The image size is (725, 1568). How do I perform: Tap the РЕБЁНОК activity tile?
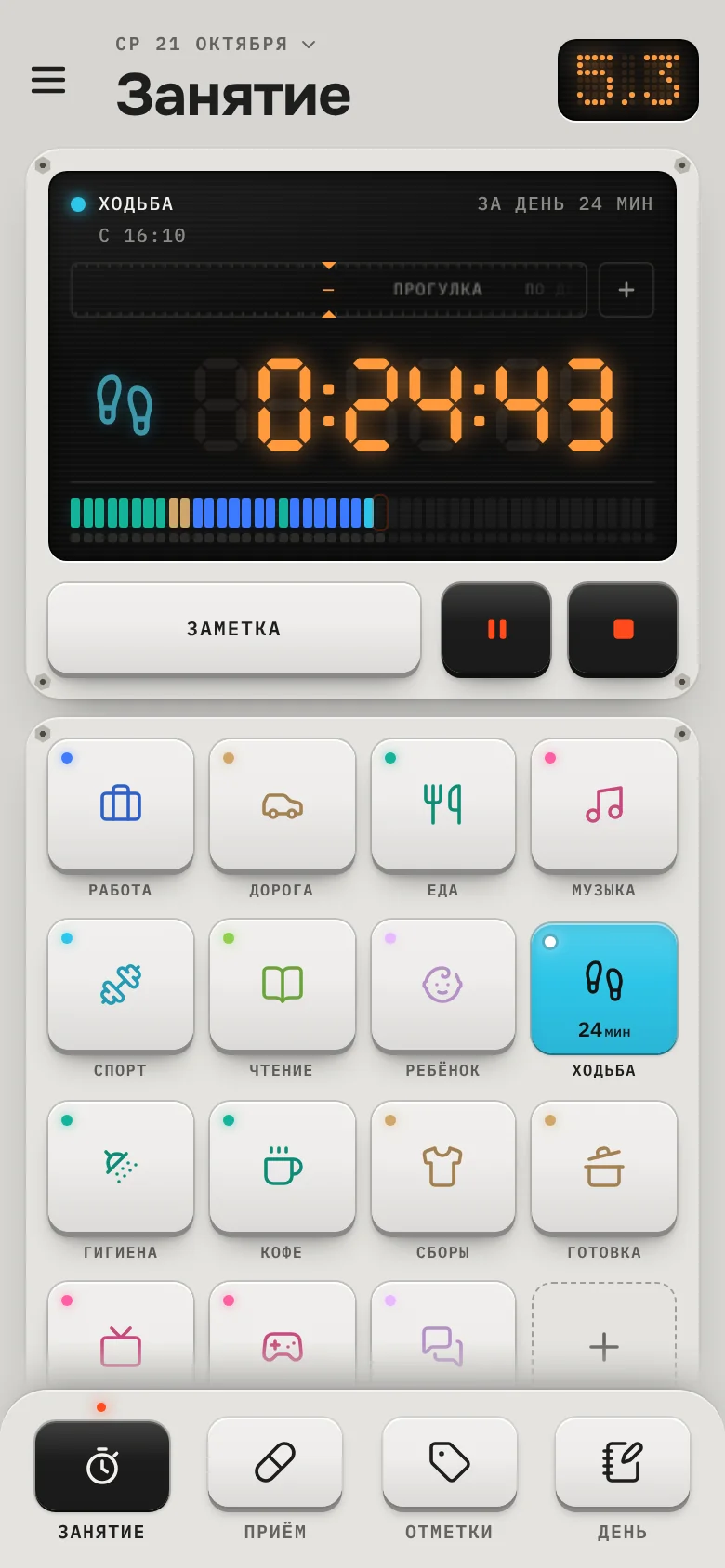coord(442,986)
